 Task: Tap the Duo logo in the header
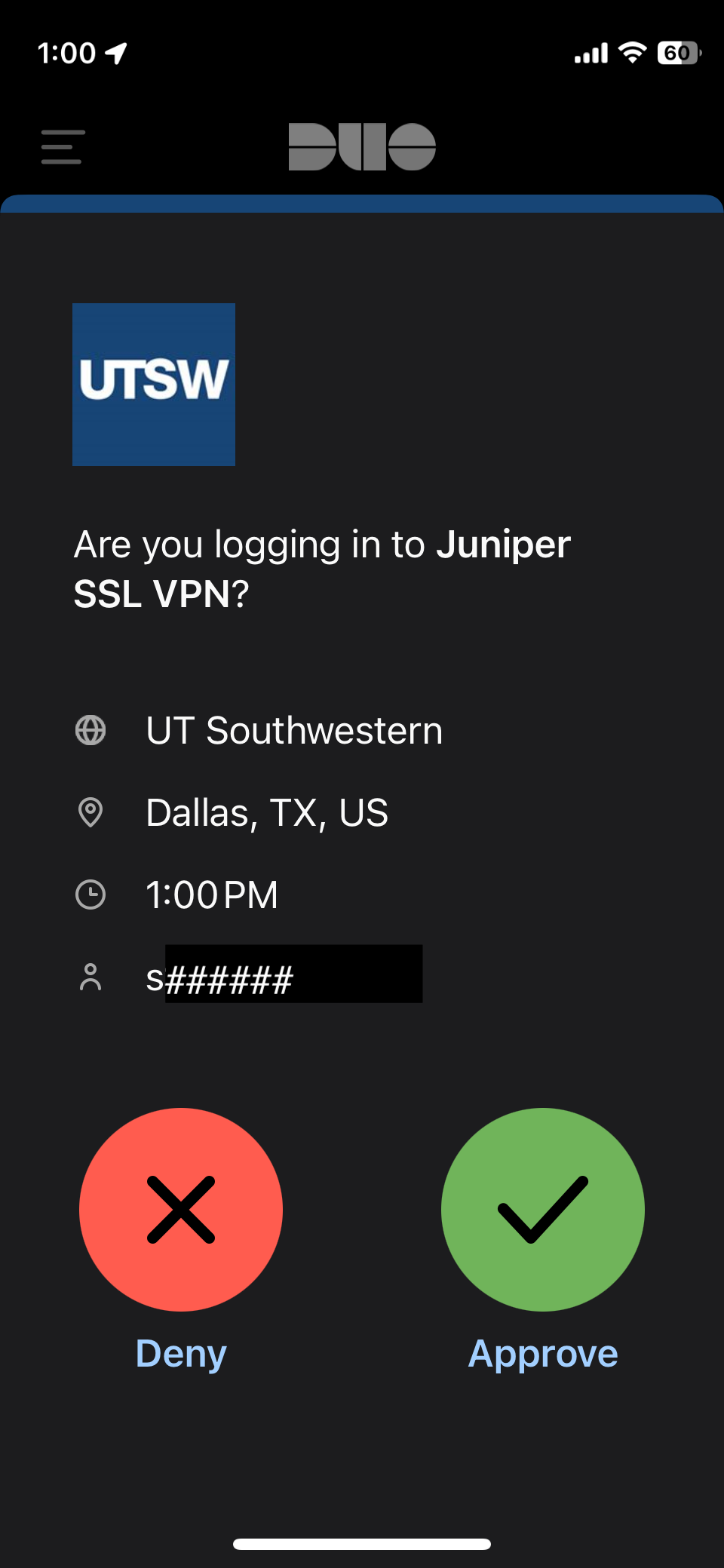(361, 146)
